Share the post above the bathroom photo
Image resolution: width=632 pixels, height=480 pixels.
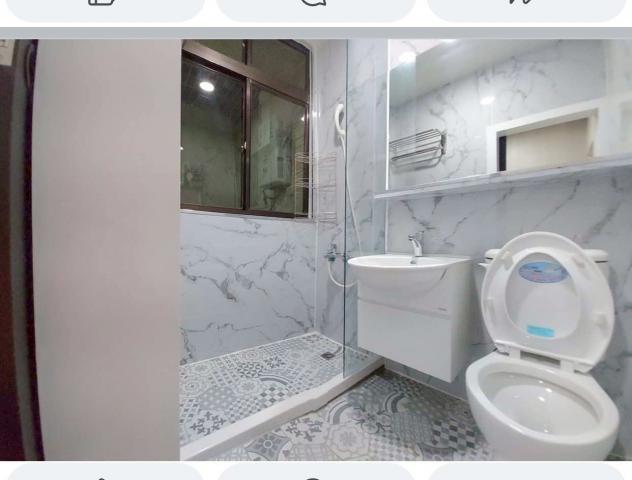click(x=526, y=6)
